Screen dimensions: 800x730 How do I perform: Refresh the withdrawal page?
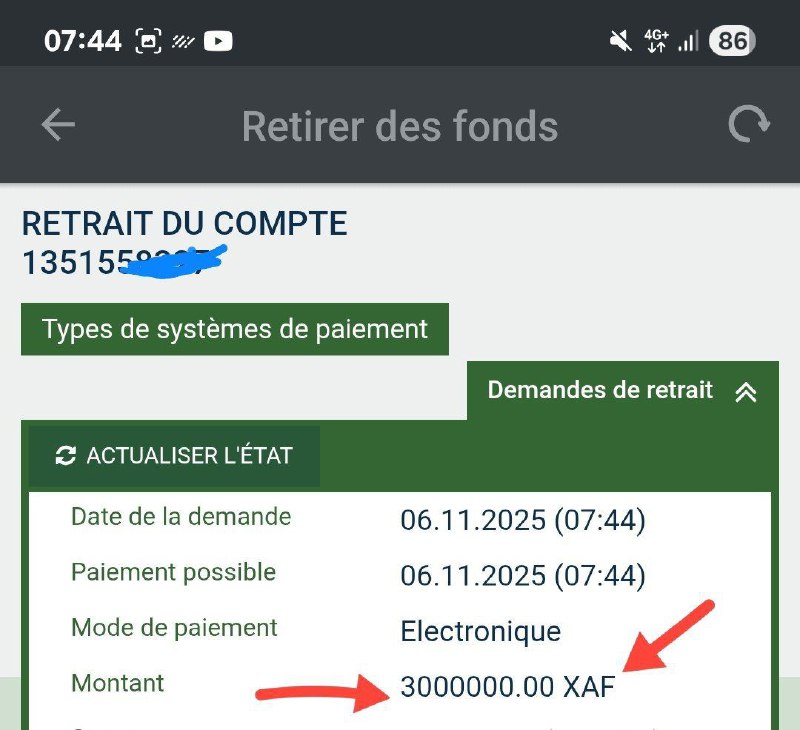coord(748,125)
